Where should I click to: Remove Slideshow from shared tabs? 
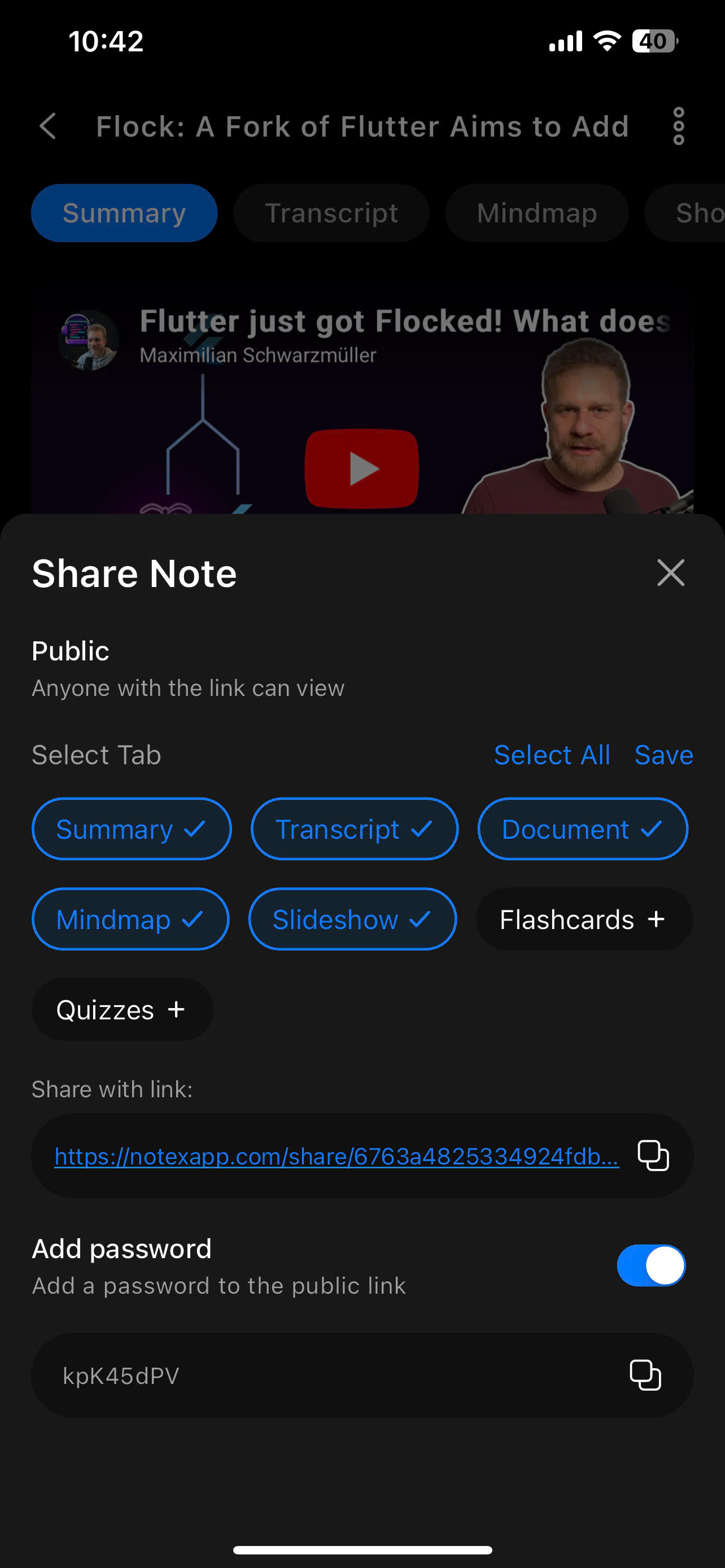coord(352,918)
